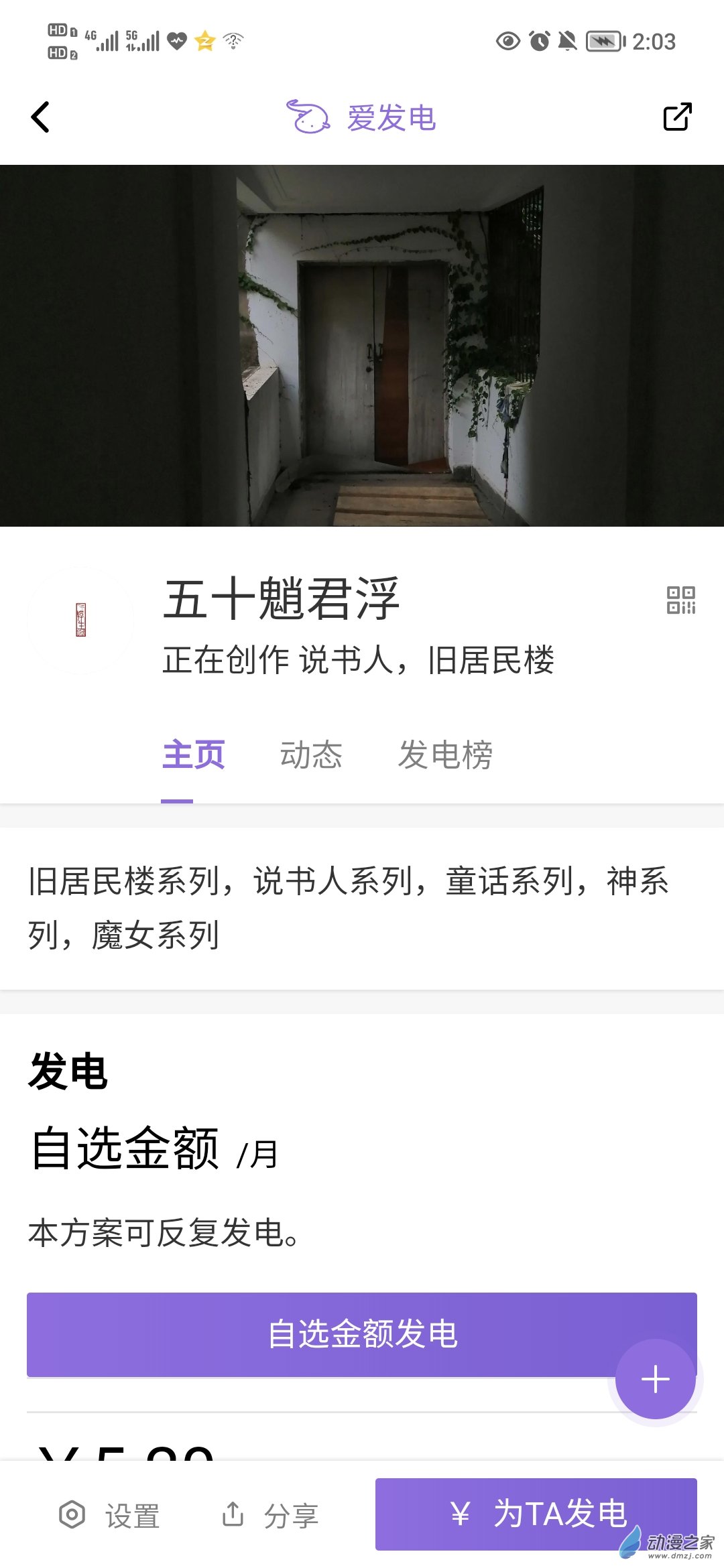Tap 为TA发电 to sponsor
The height and width of the screenshot is (1568, 724).
pos(536,1514)
